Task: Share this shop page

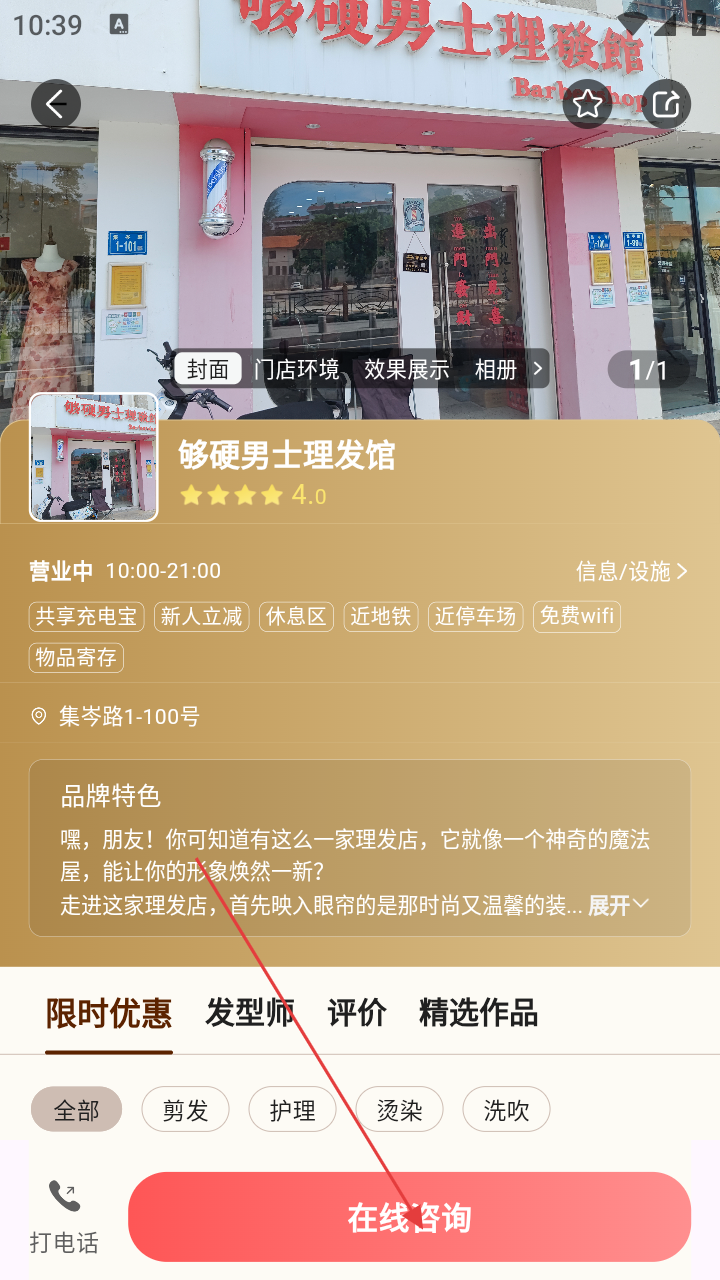Action: point(666,103)
